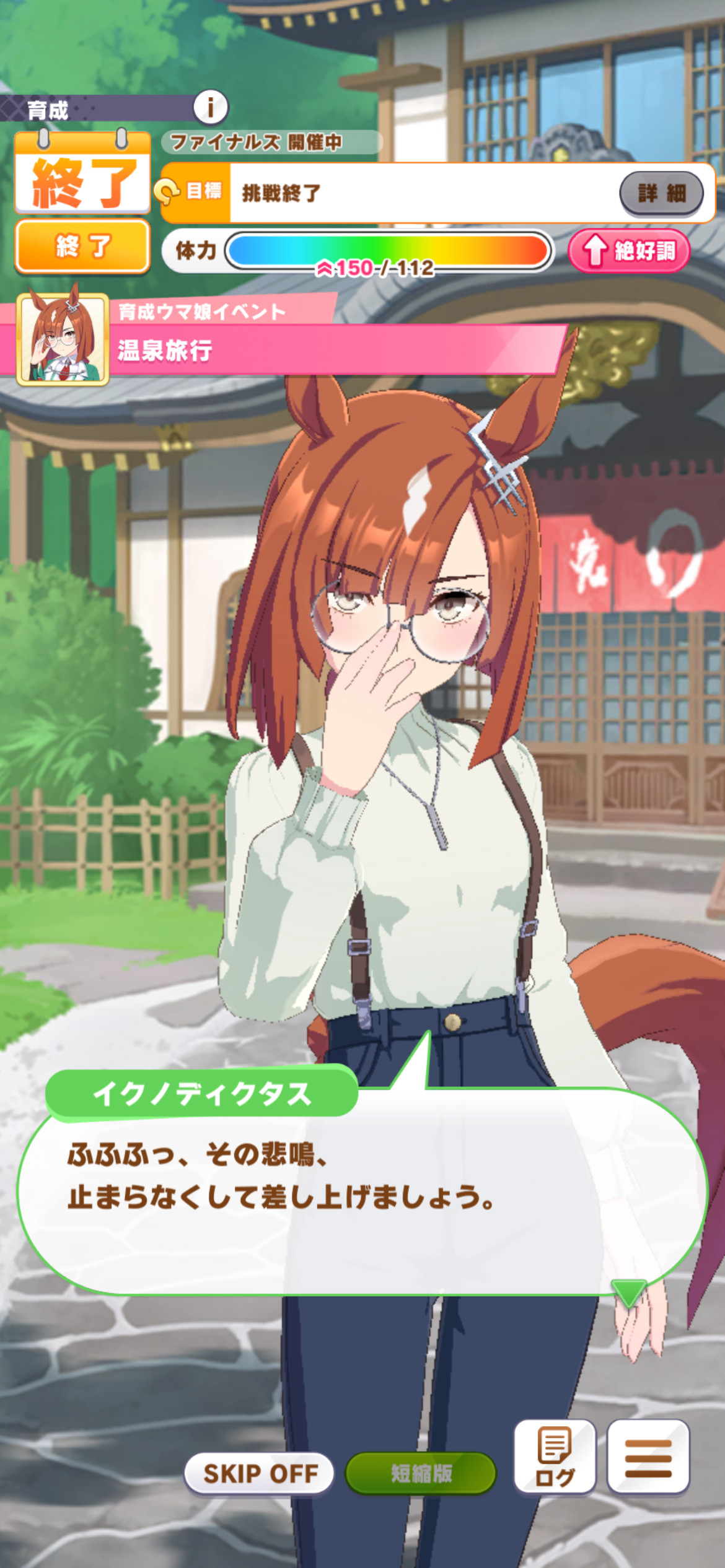Toggle the SKIP OFF button
The width and height of the screenshot is (725, 1568).
259,1473
